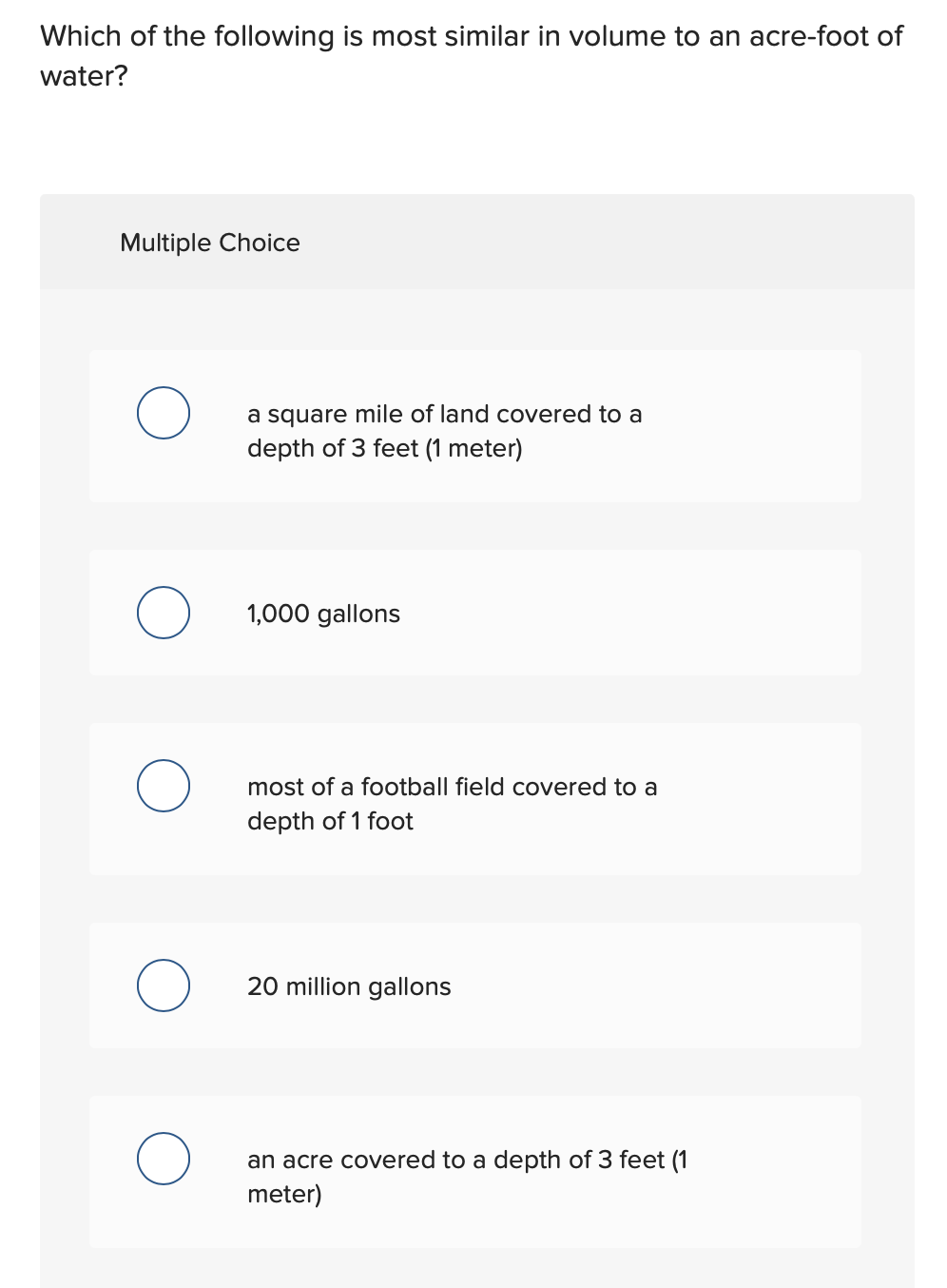Select the square mile covered 3 feet option

tap(163, 413)
